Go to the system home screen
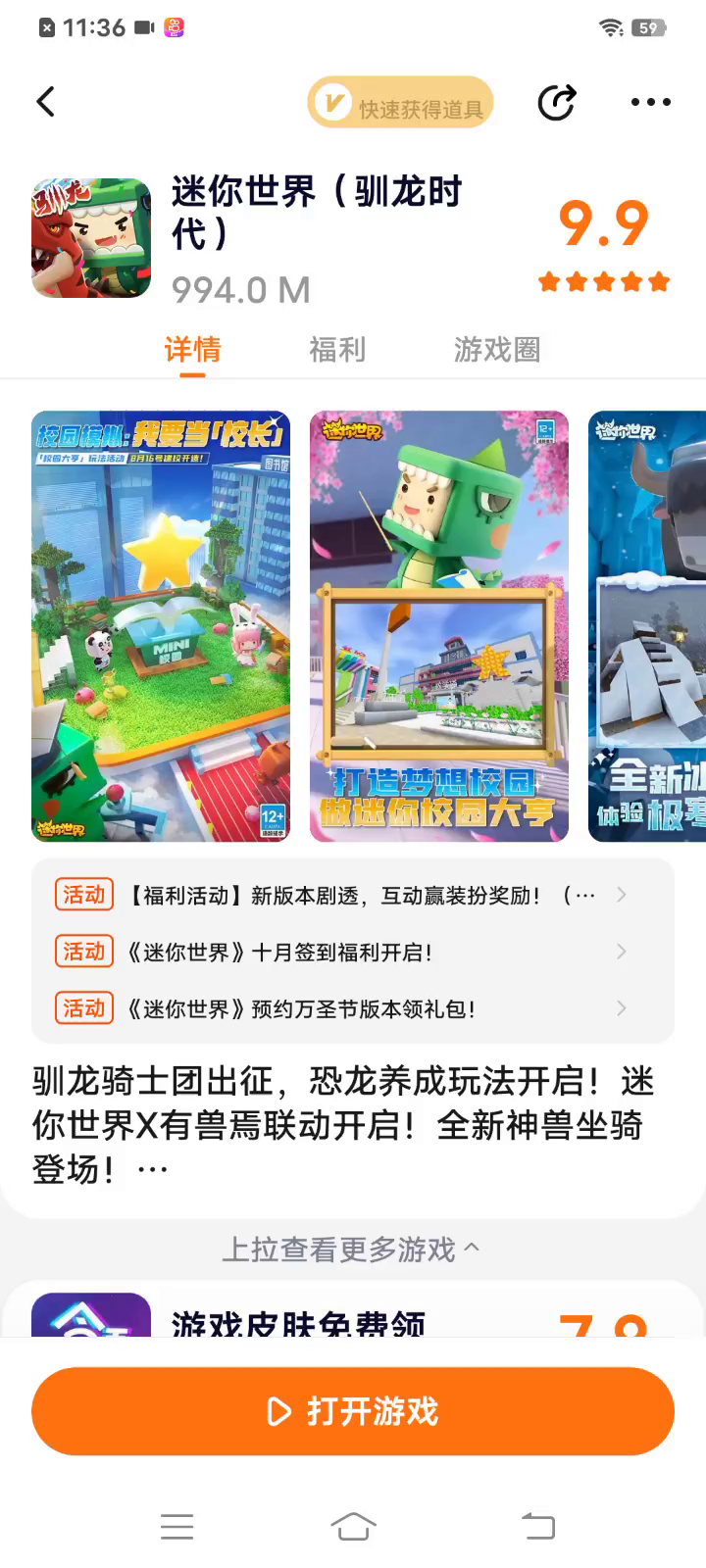The height and width of the screenshot is (1568, 706). coord(353,1526)
